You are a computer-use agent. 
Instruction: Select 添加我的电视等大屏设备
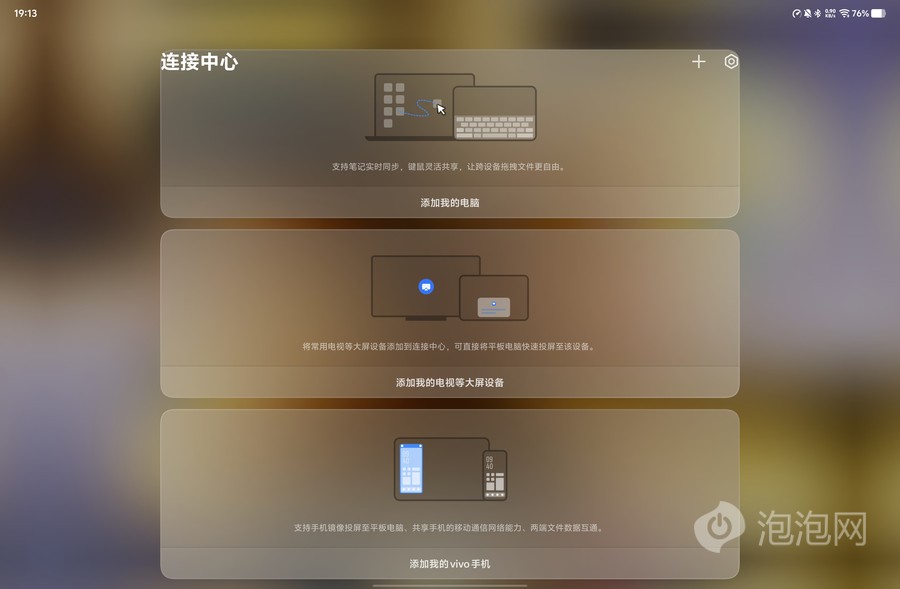450,382
